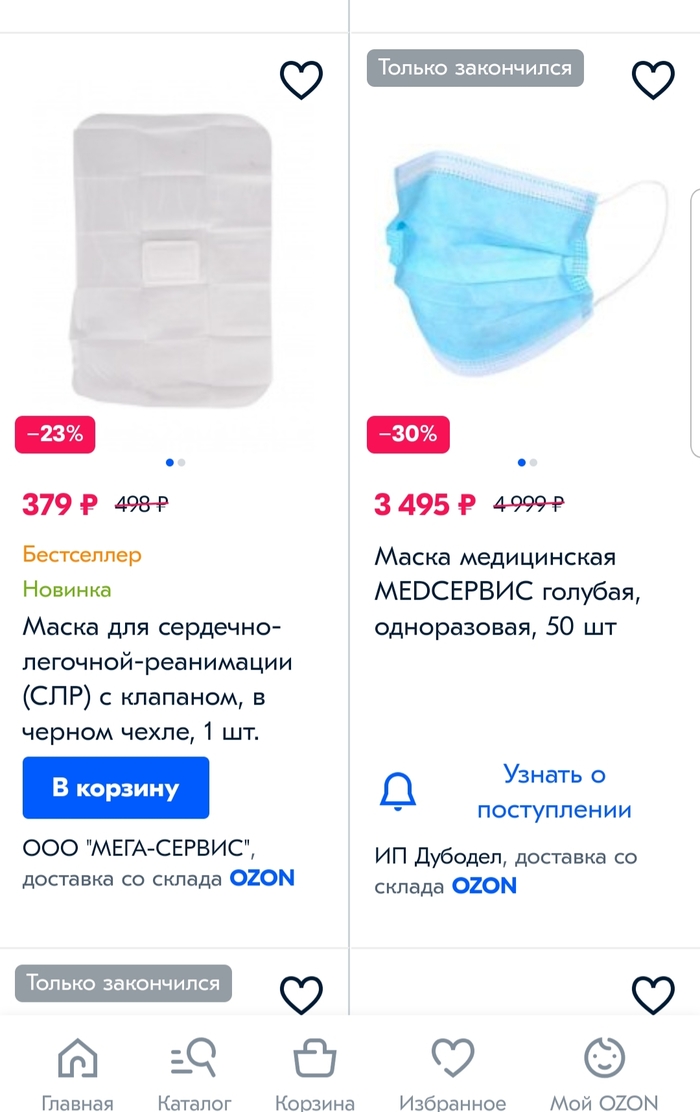The image size is (700, 1112).
Task: Add СЛР mask to cart
Action: [116, 788]
